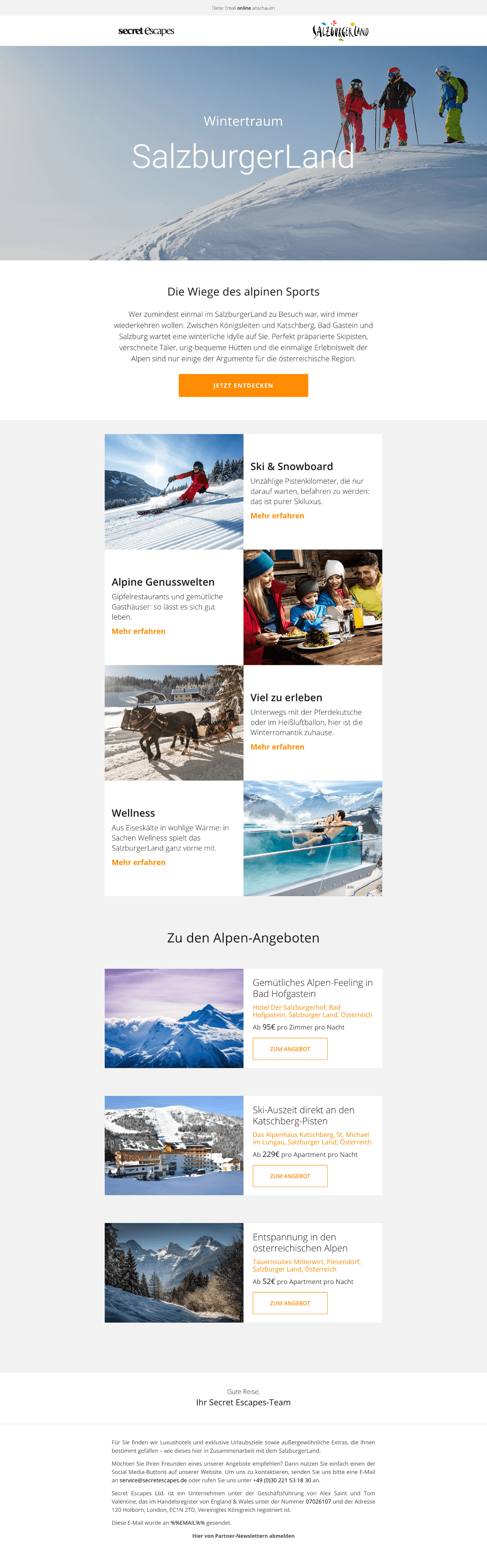Unsubscribe via 'Hier von Partner-Newslettern abmelden'
Screen dimensions: 487x1568
coord(243,1536)
